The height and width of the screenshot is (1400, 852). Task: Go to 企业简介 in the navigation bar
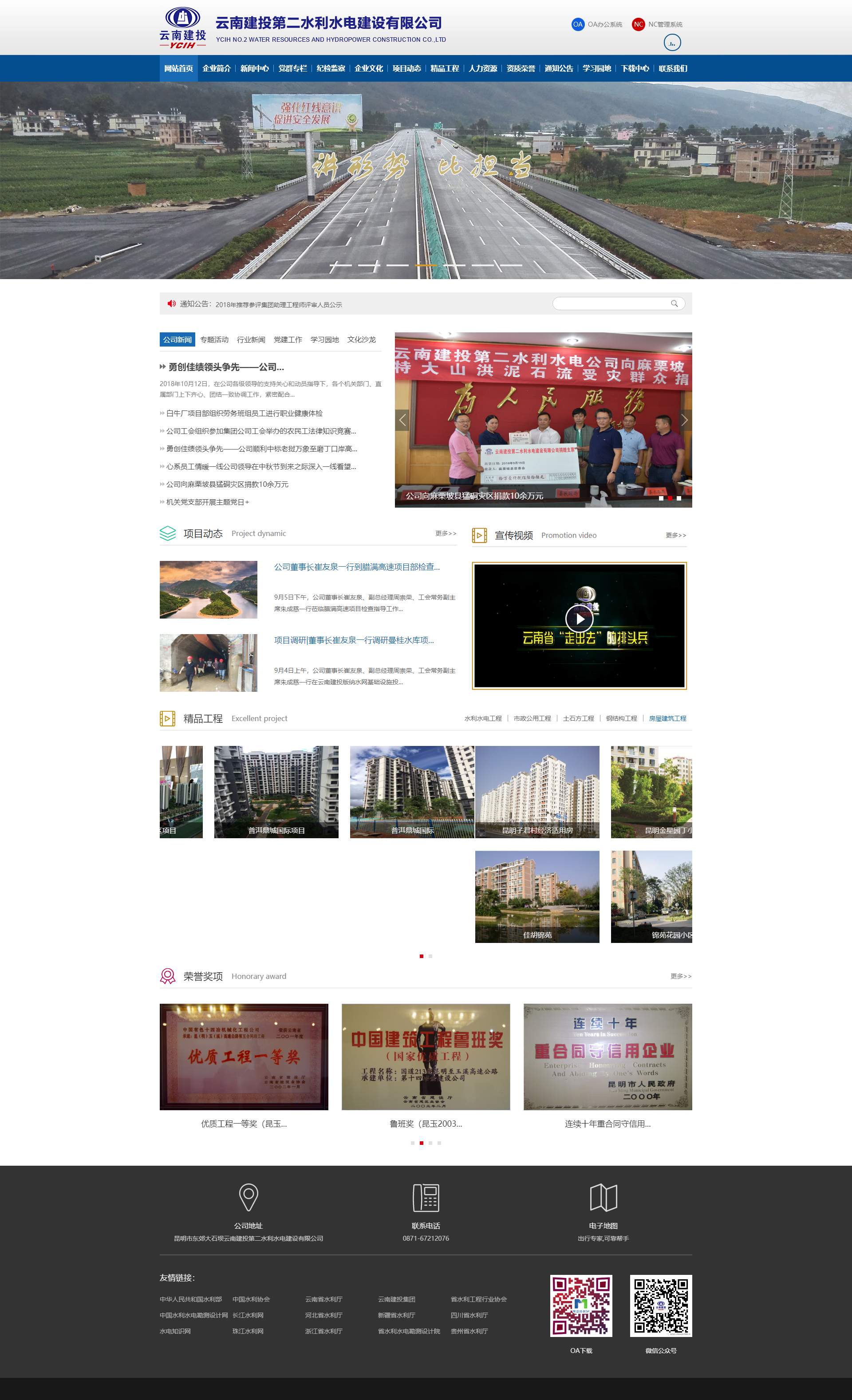click(x=217, y=69)
